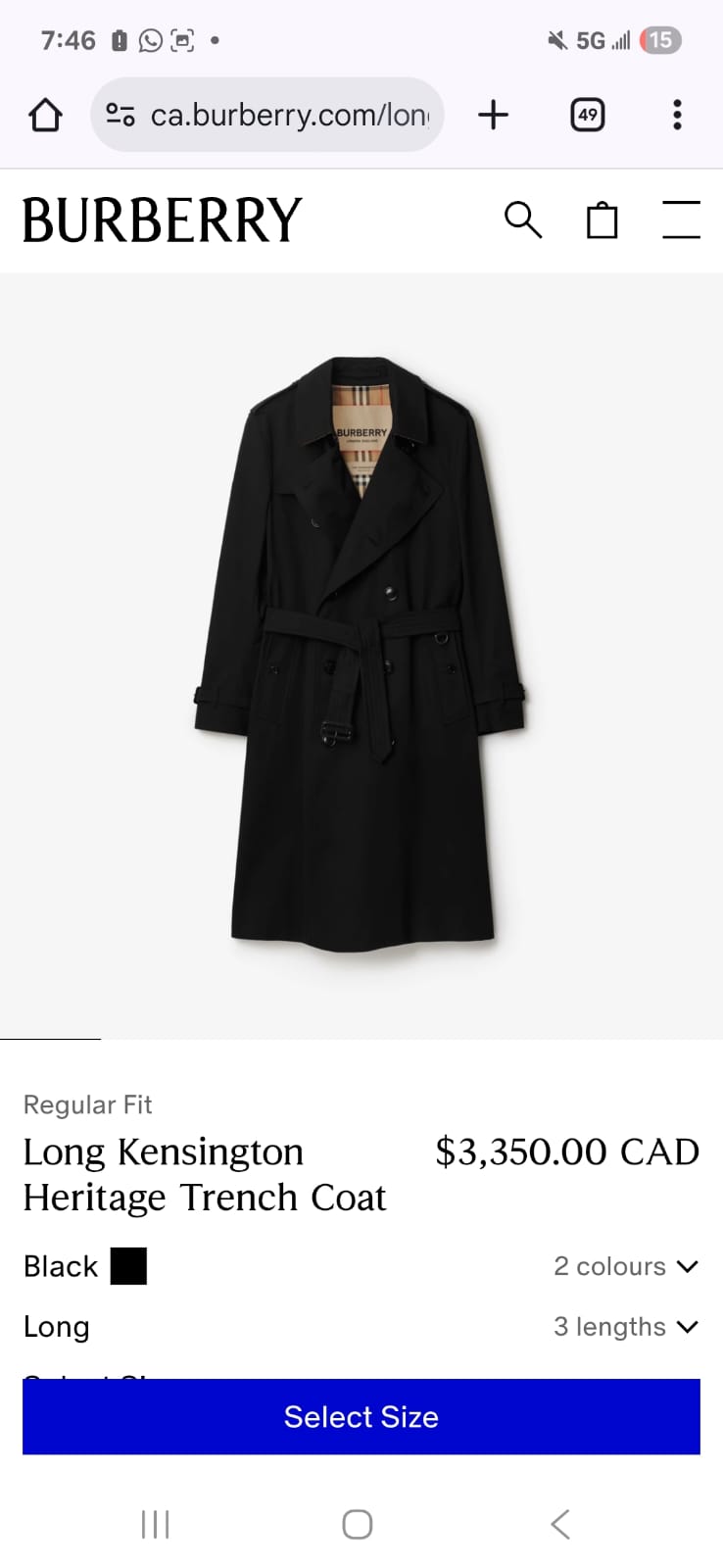Open the Burberry search icon
This screenshot has width=723, height=1568.
point(522,220)
